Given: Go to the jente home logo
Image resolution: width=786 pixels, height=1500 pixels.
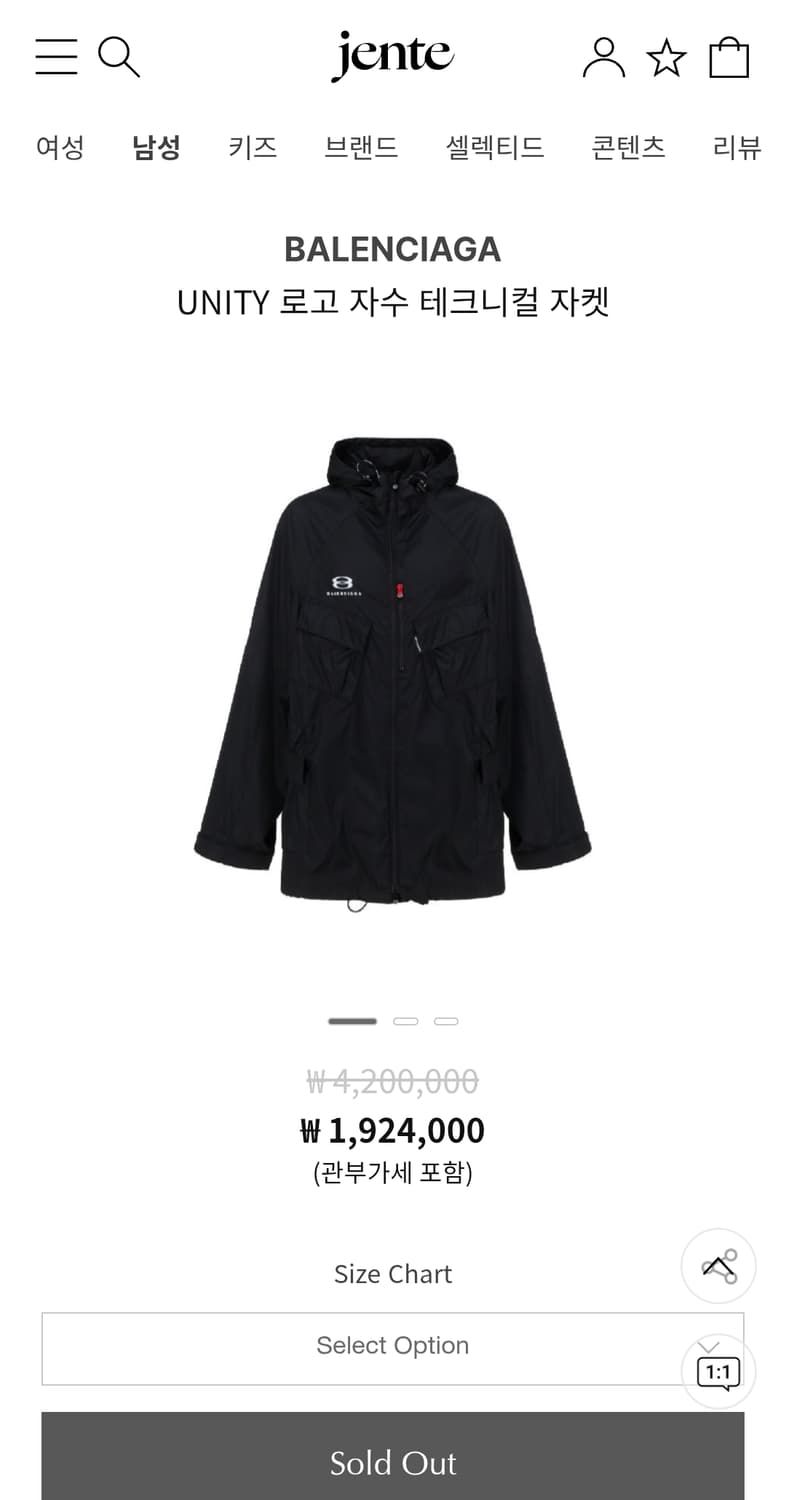Looking at the screenshot, I should point(392,56).
